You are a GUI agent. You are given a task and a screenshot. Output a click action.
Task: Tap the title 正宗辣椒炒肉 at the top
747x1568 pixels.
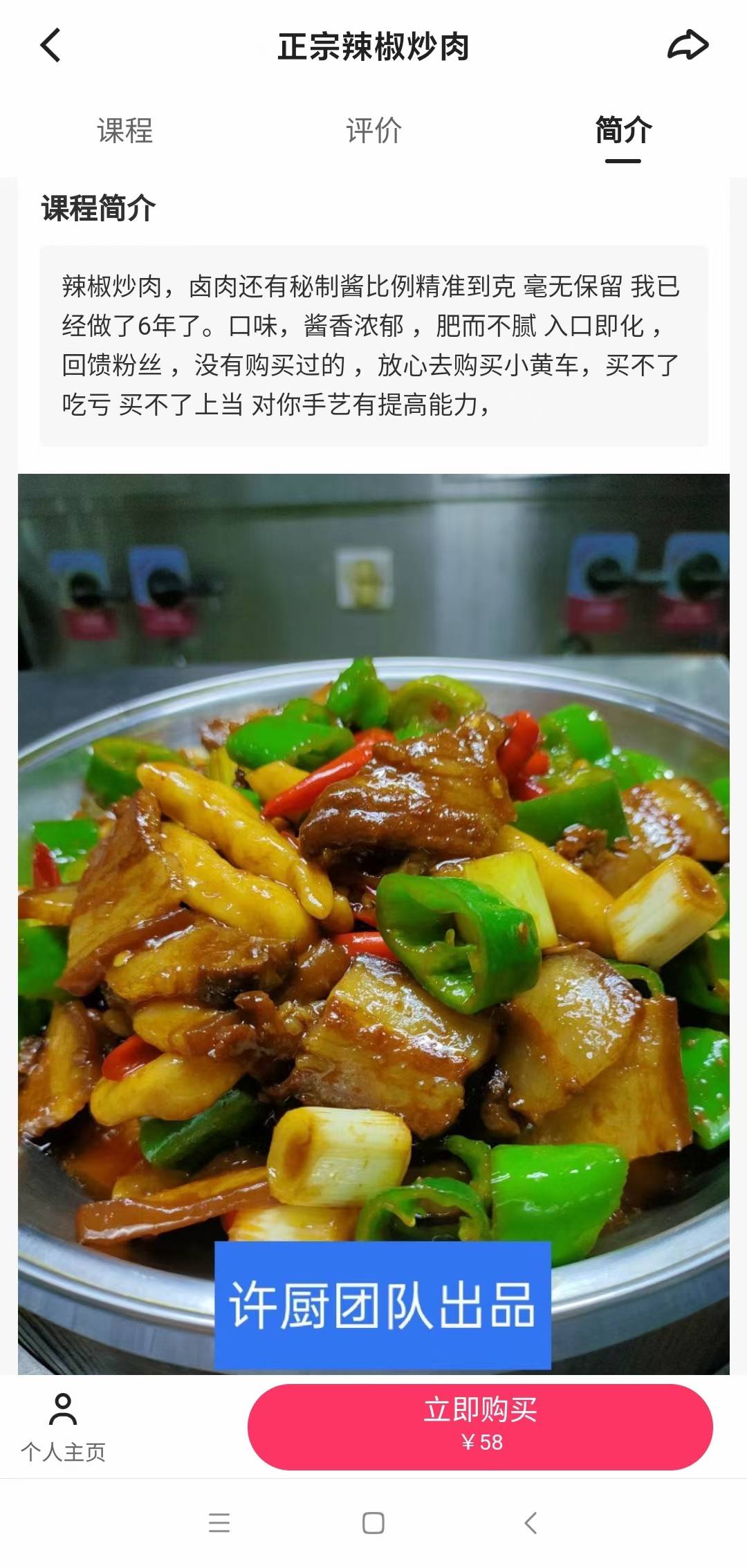click(373, 46)
